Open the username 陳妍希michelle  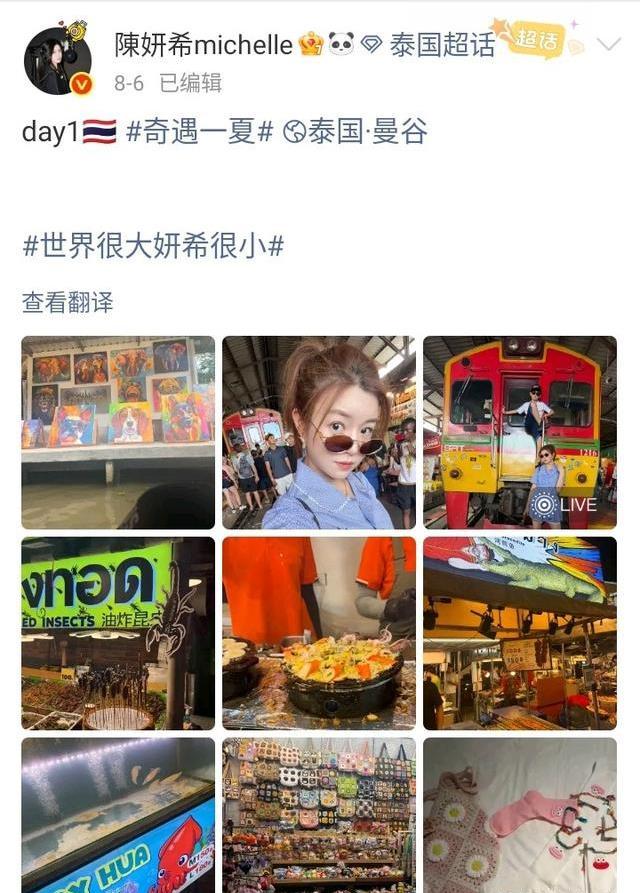[x=203, y=45]
